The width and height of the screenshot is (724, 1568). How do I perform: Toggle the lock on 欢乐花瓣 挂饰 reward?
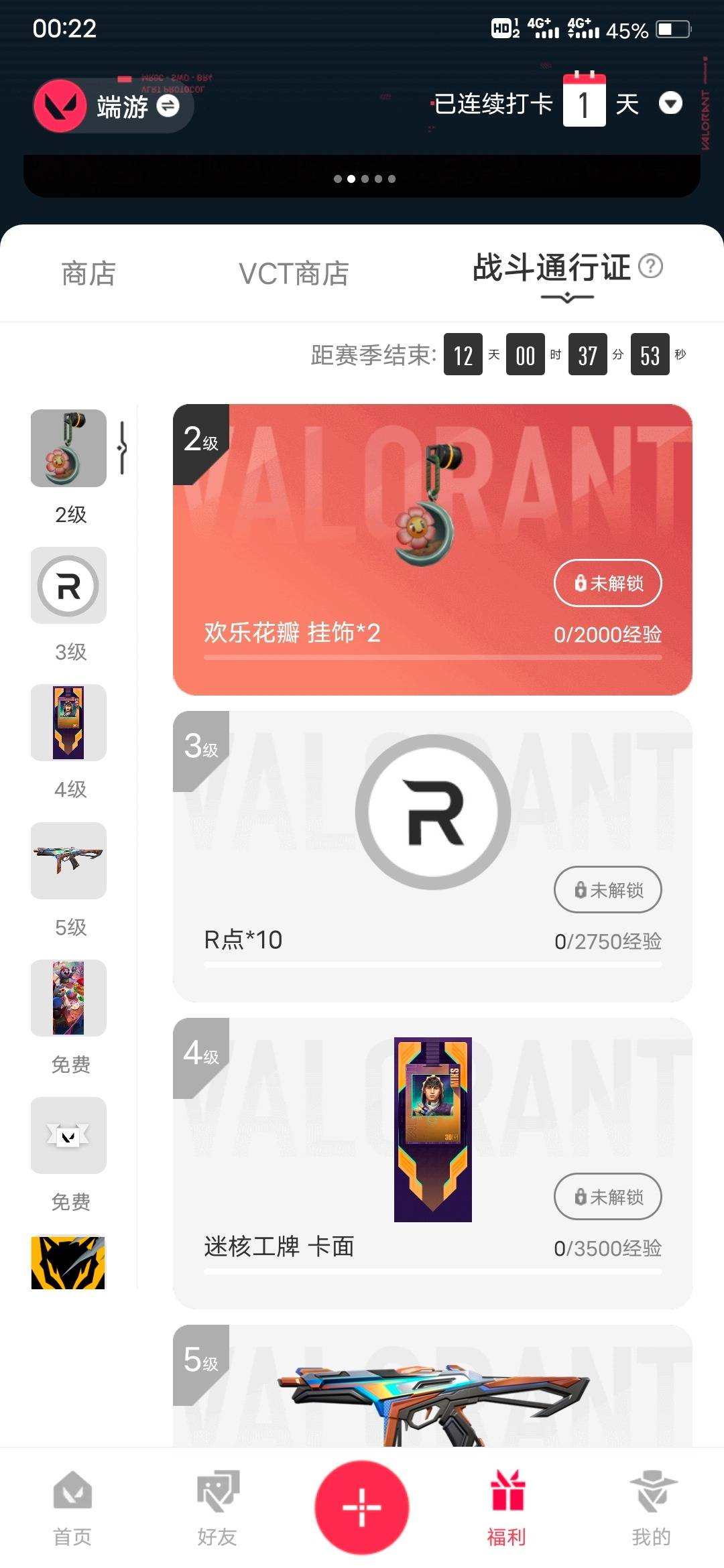coord(607,584)
